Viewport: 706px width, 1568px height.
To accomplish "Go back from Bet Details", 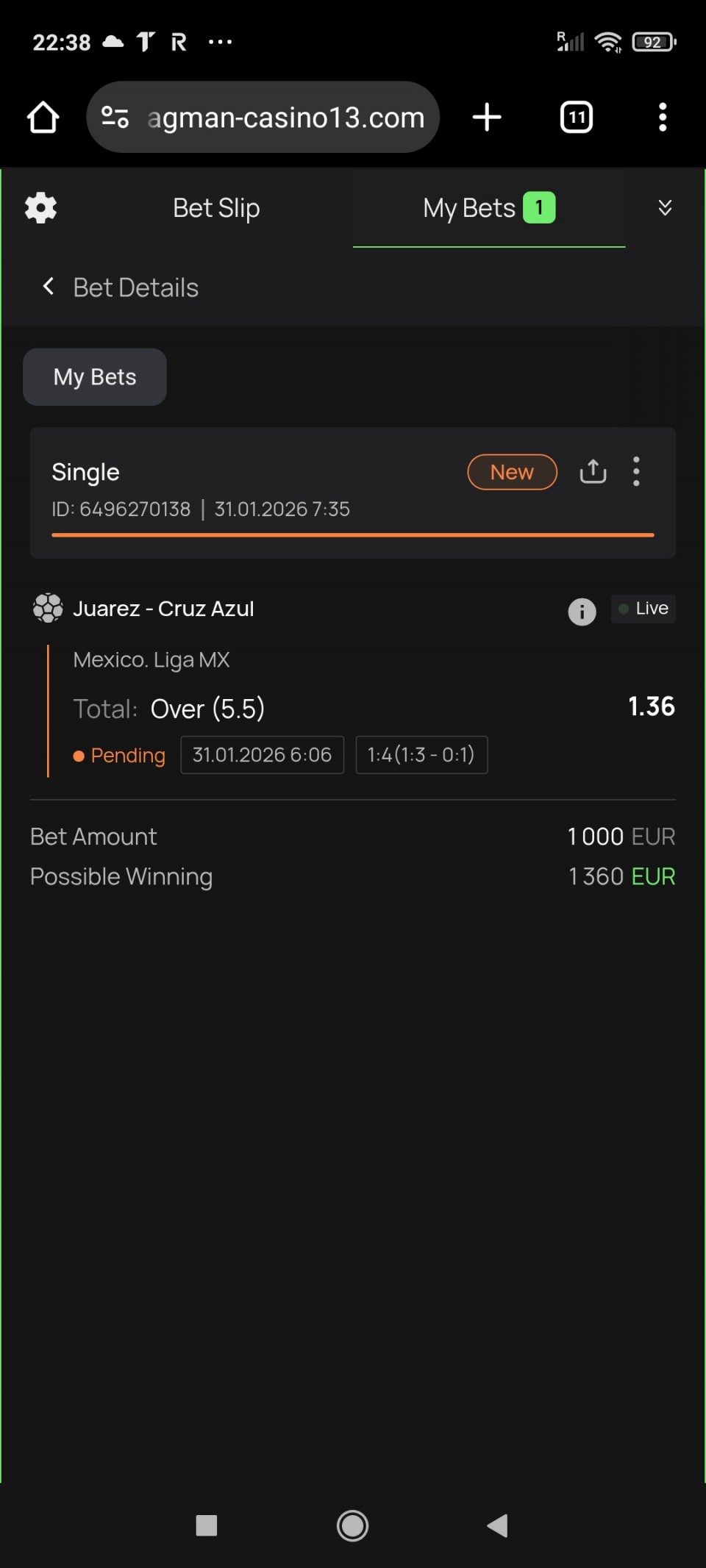I will pyautogui.click(x=49, y=287).
